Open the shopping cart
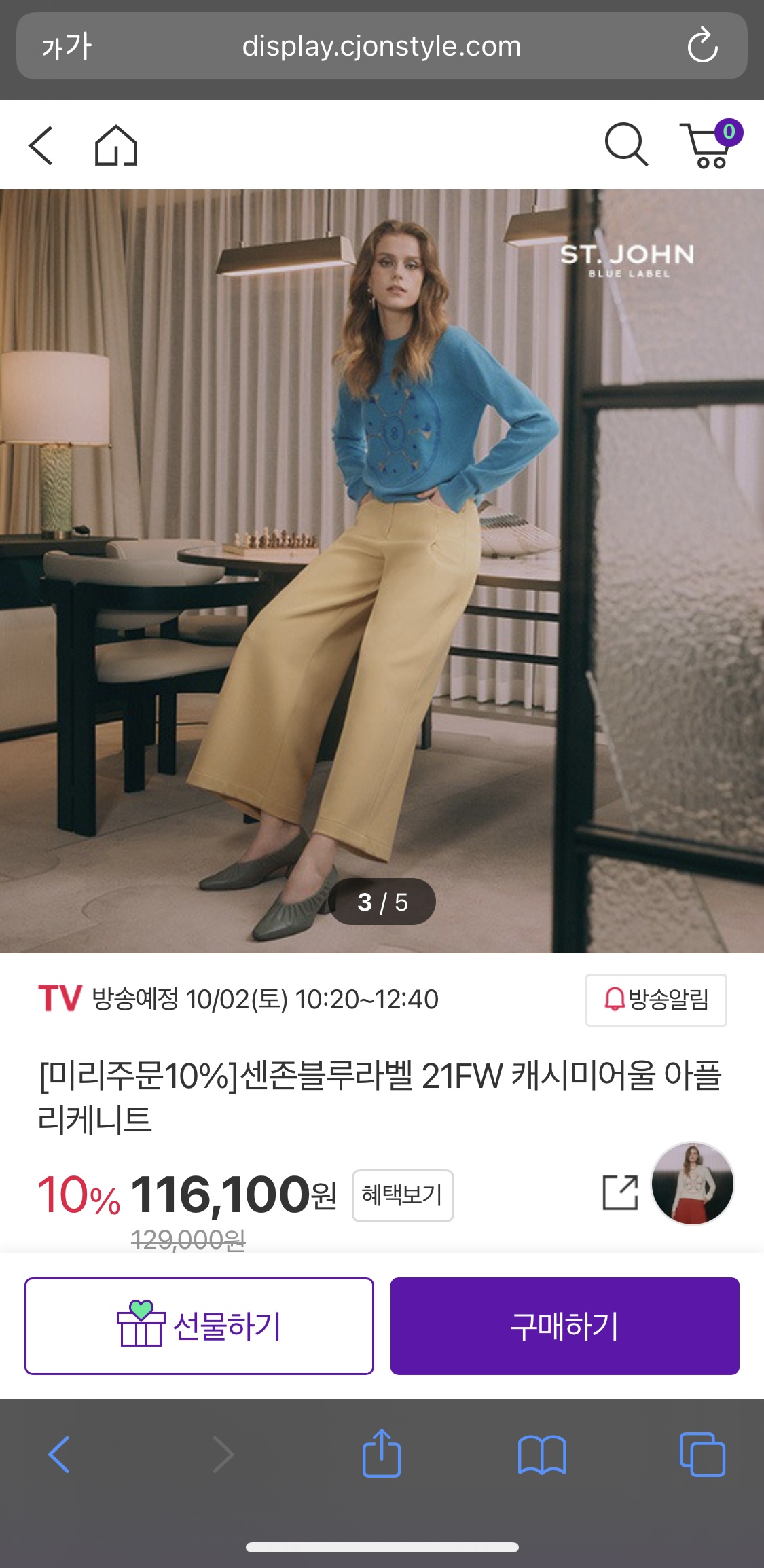The width and height of the screenshot is (764, 1568). pyautogui.click(x=710, y=144)
